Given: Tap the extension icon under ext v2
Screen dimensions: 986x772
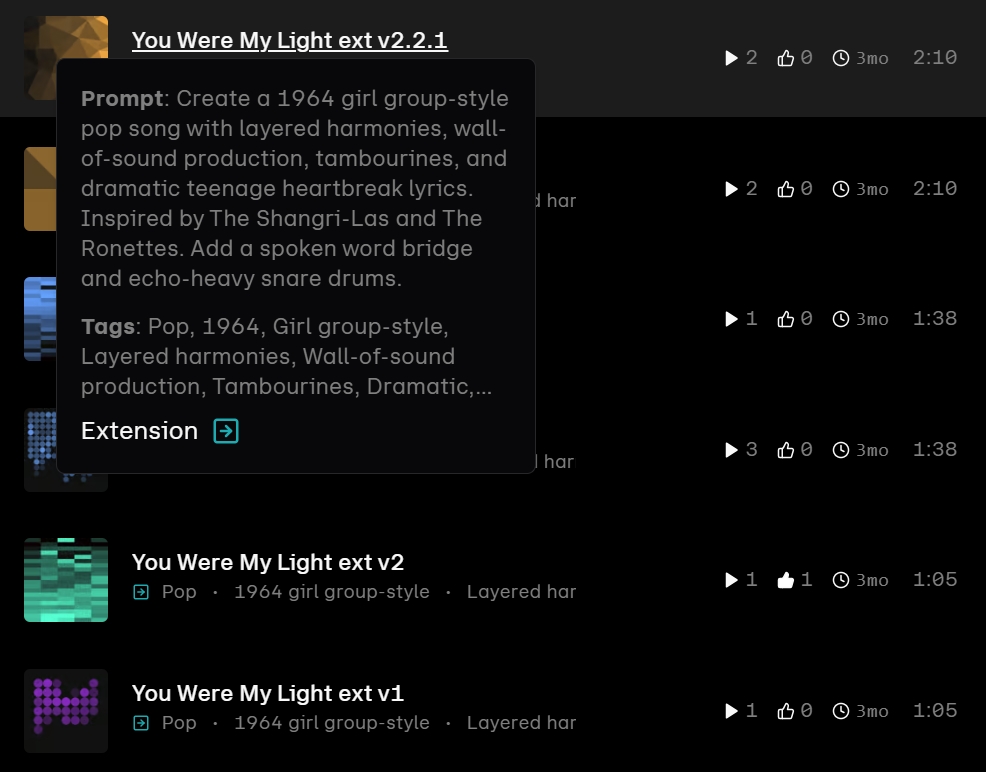Looking at the screenshot, I should point(141,592).
